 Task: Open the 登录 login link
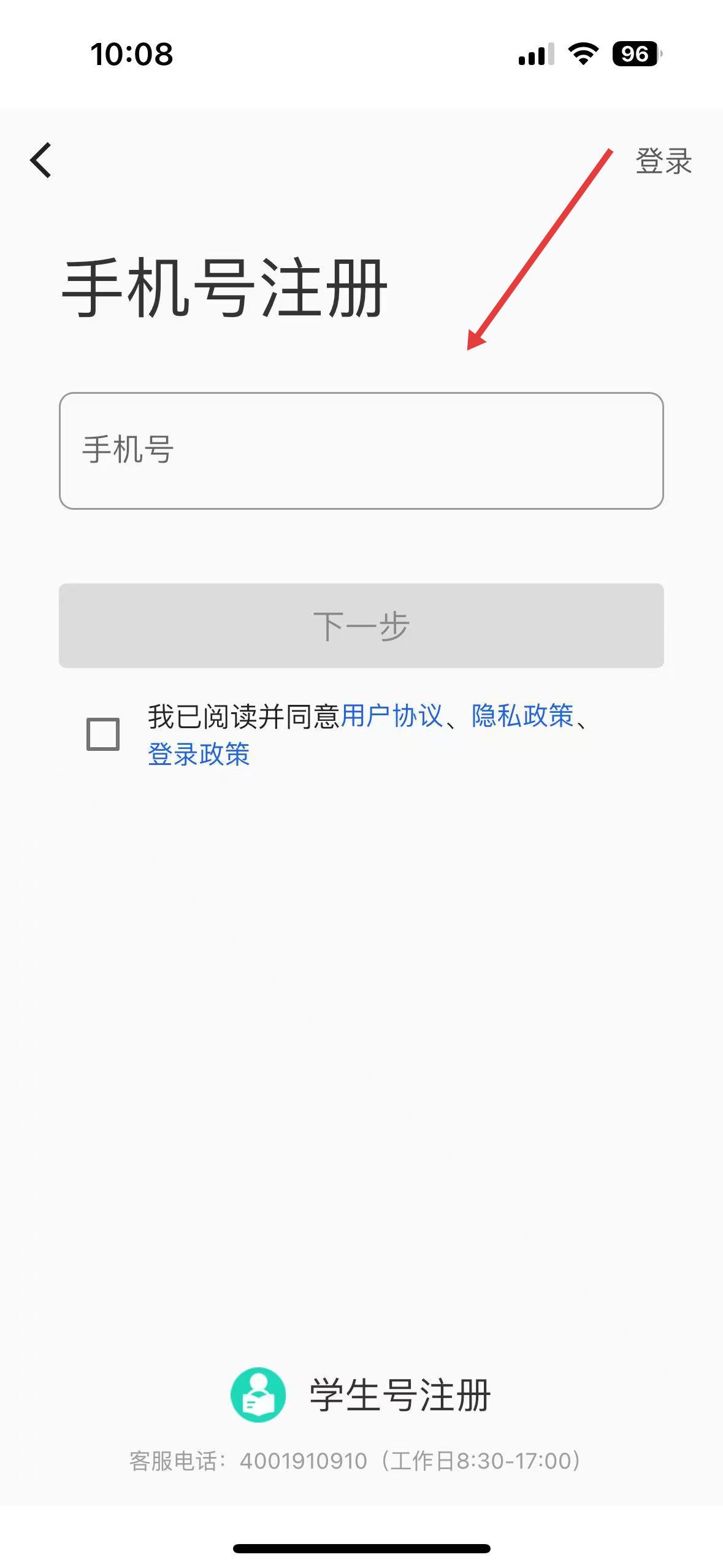coord(664,161)
